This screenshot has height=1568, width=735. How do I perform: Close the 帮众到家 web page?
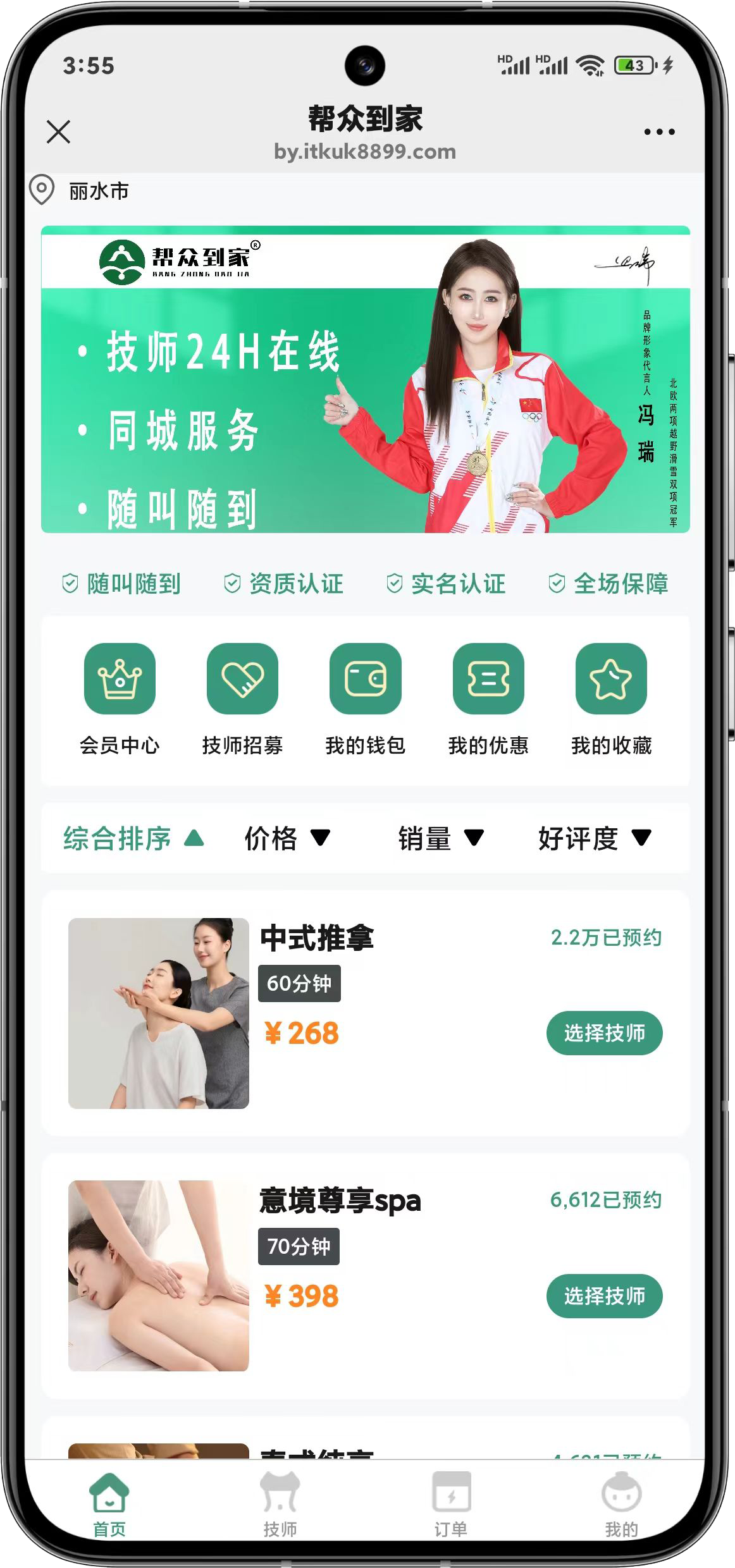58,132
